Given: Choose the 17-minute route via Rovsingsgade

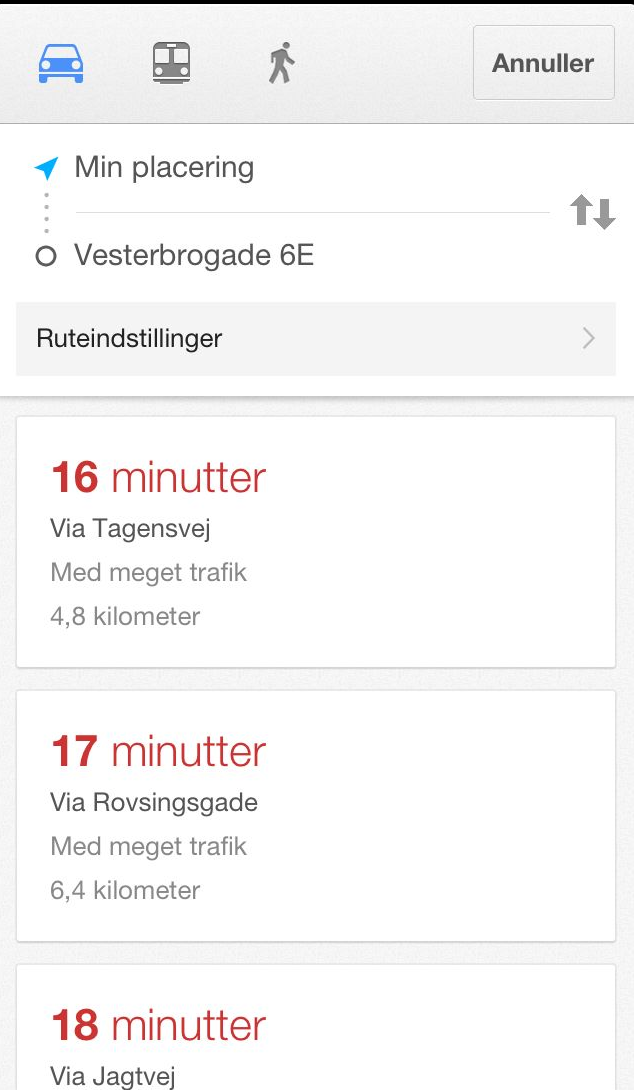Looking at the screenshot, I should (x=315, y=815).
